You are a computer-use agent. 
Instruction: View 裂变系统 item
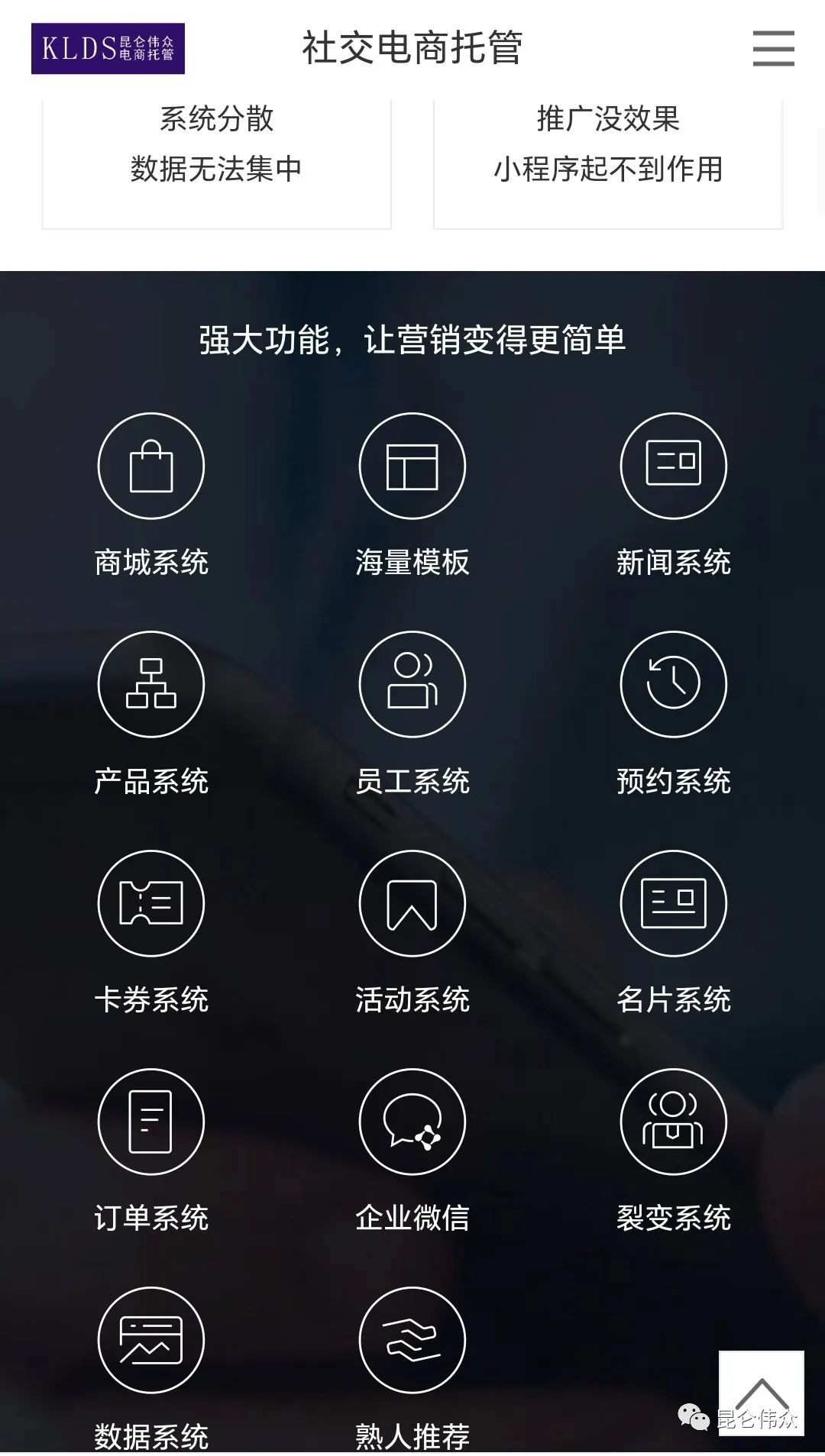coord(674,1151)
